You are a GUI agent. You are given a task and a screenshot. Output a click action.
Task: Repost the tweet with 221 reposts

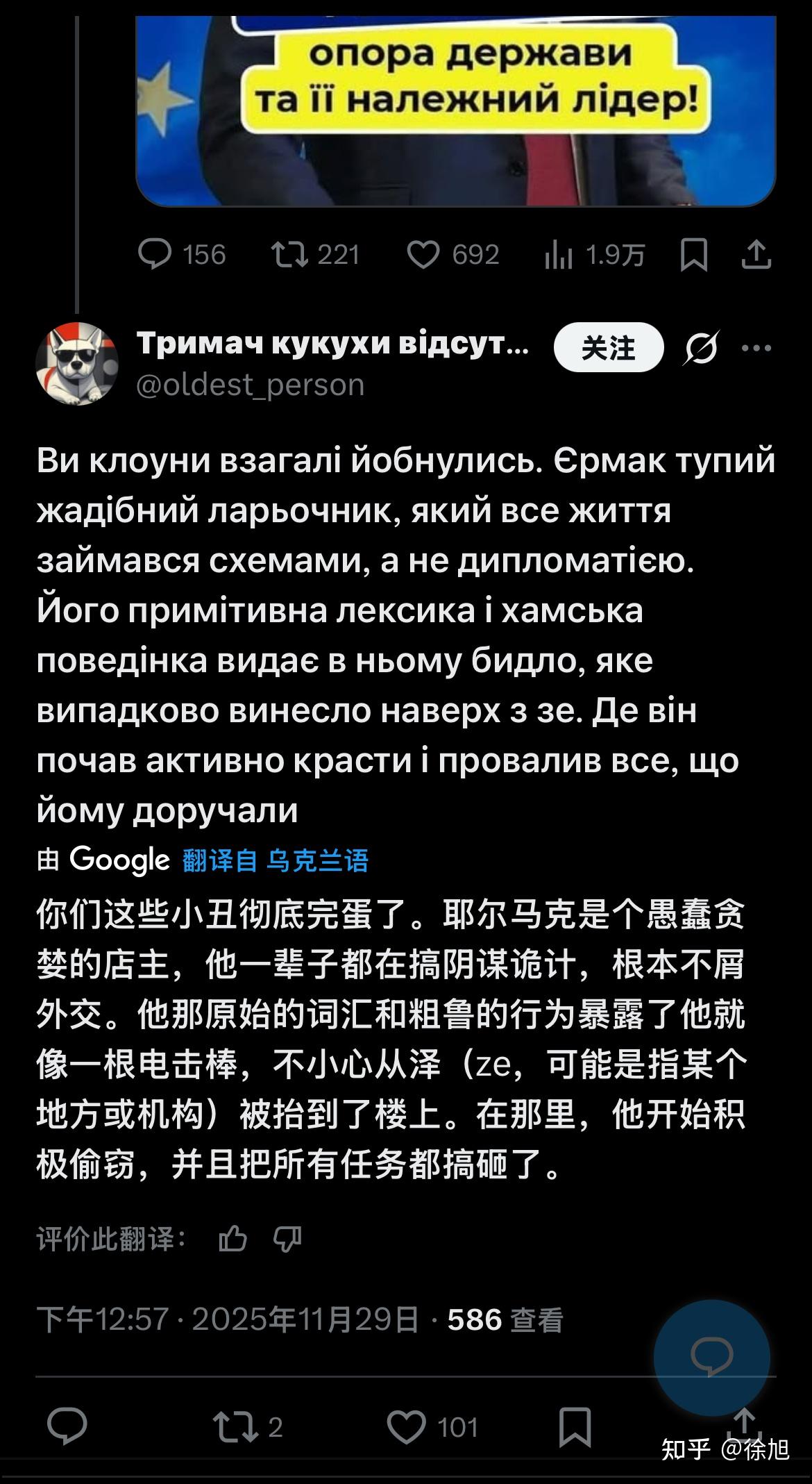click(x=290, y=254)
